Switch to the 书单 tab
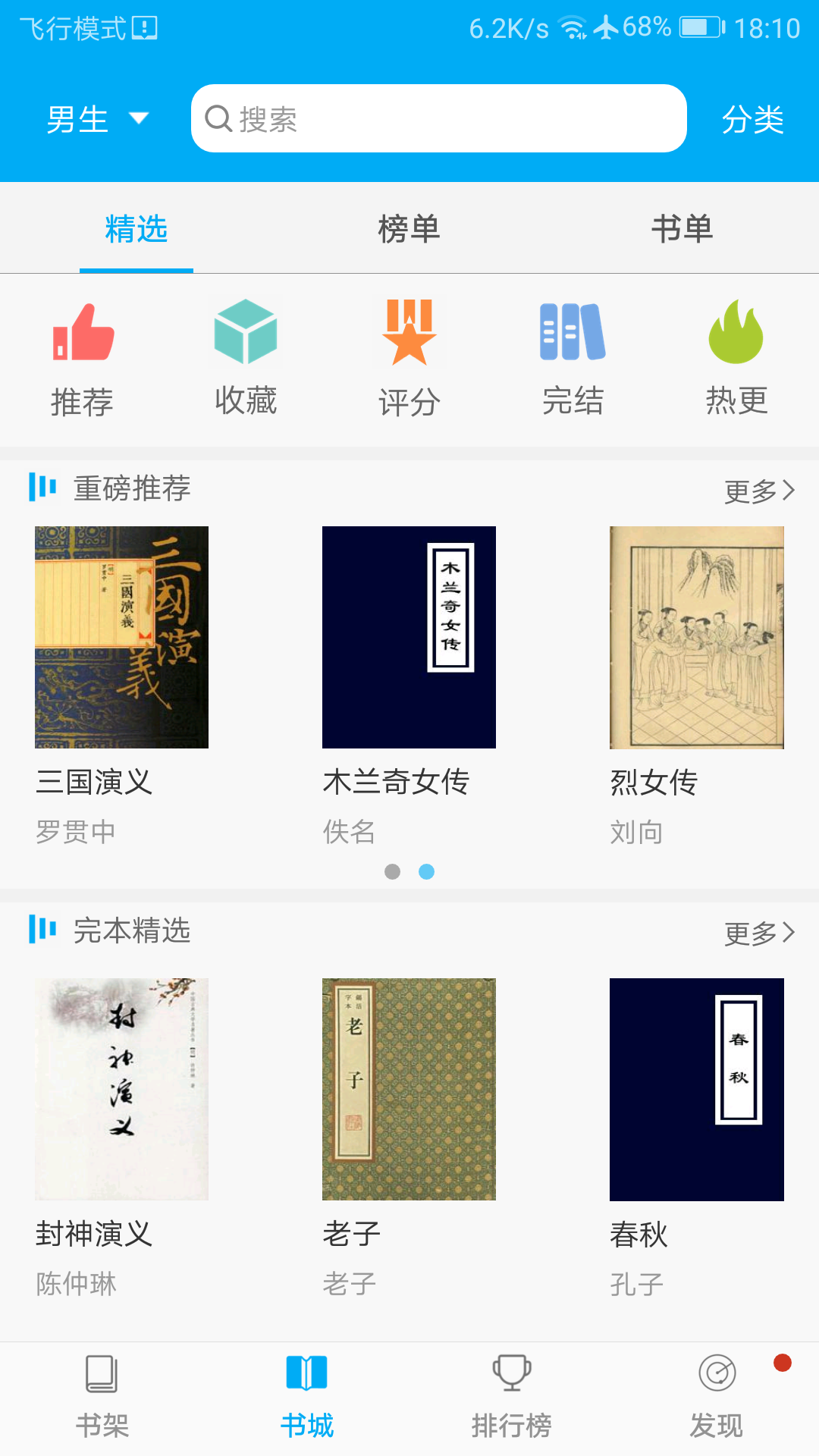 684,227
